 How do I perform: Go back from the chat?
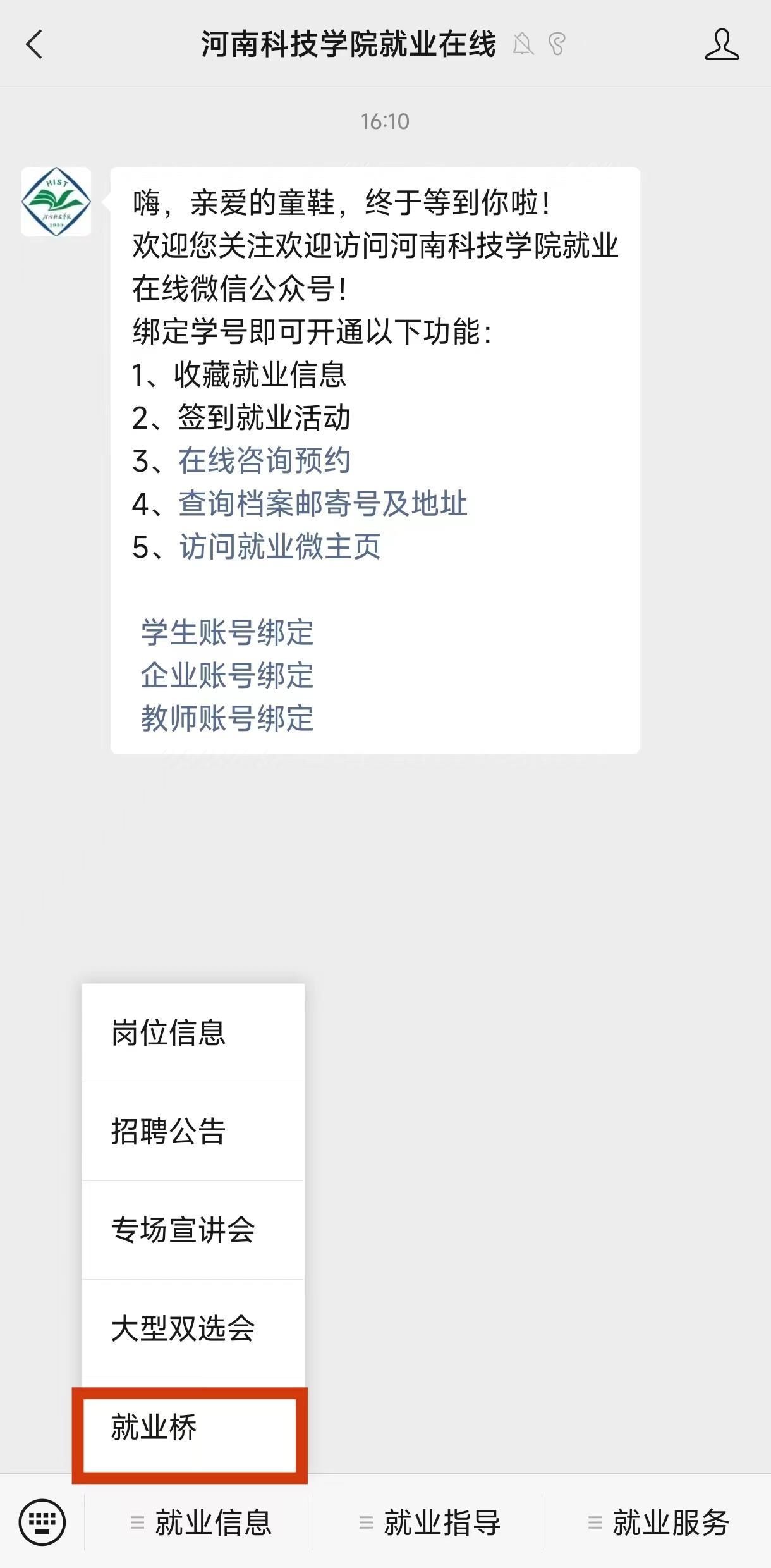click(35, 44)
